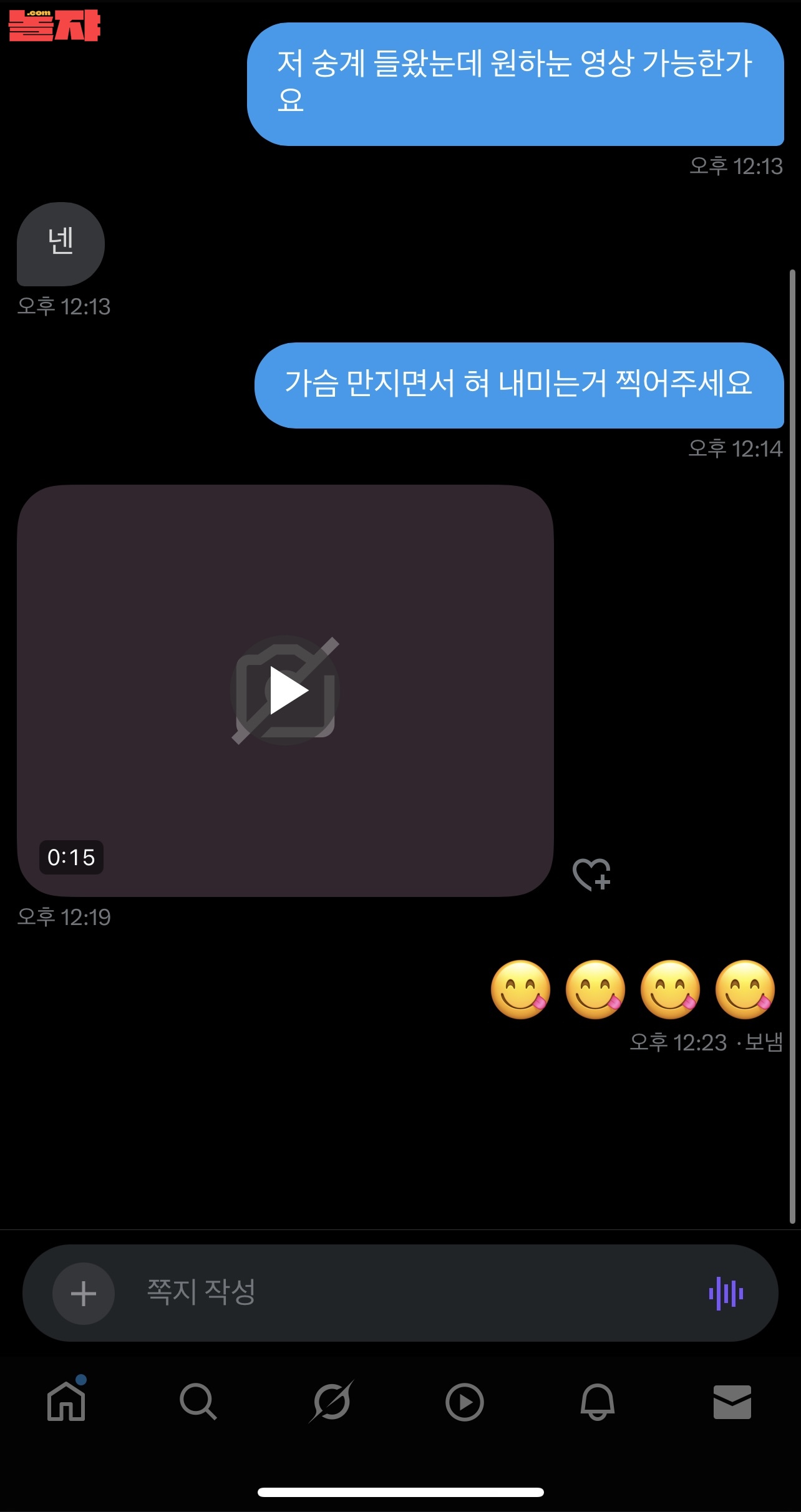Go to the Home tab
This screenshot has width=801, height=1512.
[x=67, y=1402]
